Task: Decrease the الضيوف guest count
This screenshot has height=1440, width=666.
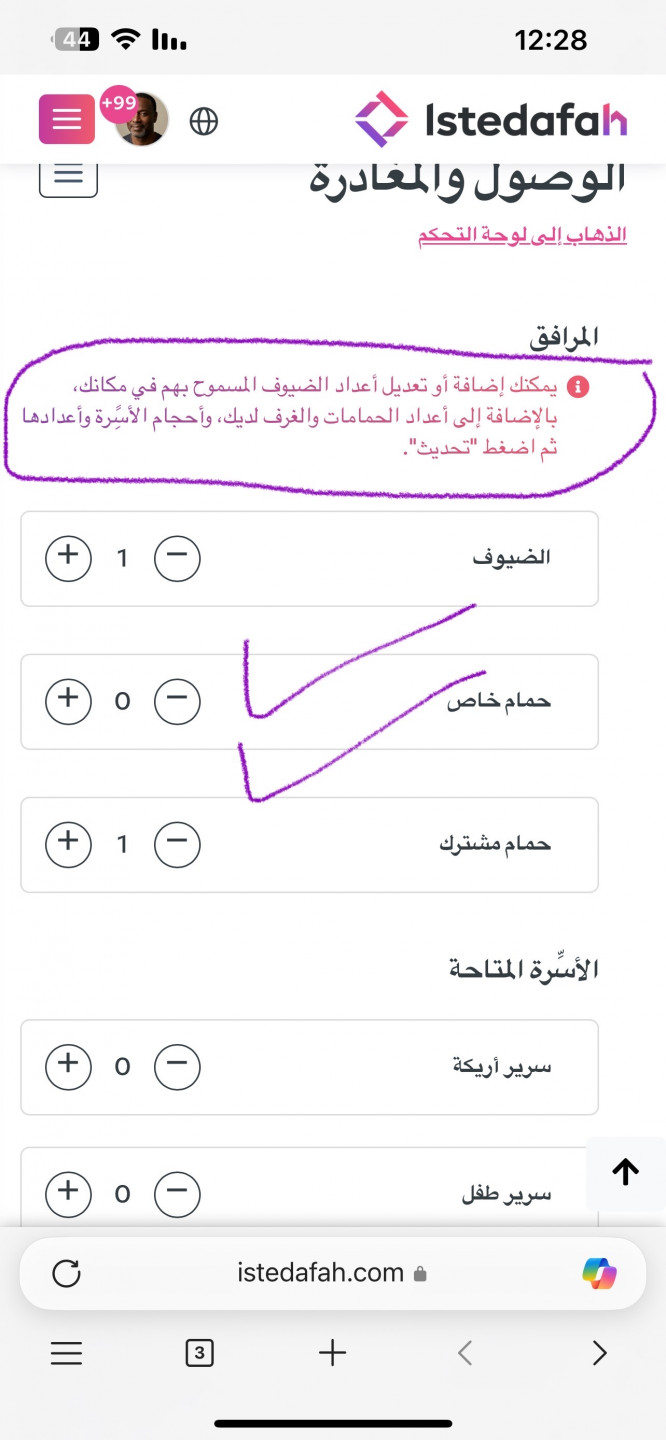Action: click(x=177, y=558)
